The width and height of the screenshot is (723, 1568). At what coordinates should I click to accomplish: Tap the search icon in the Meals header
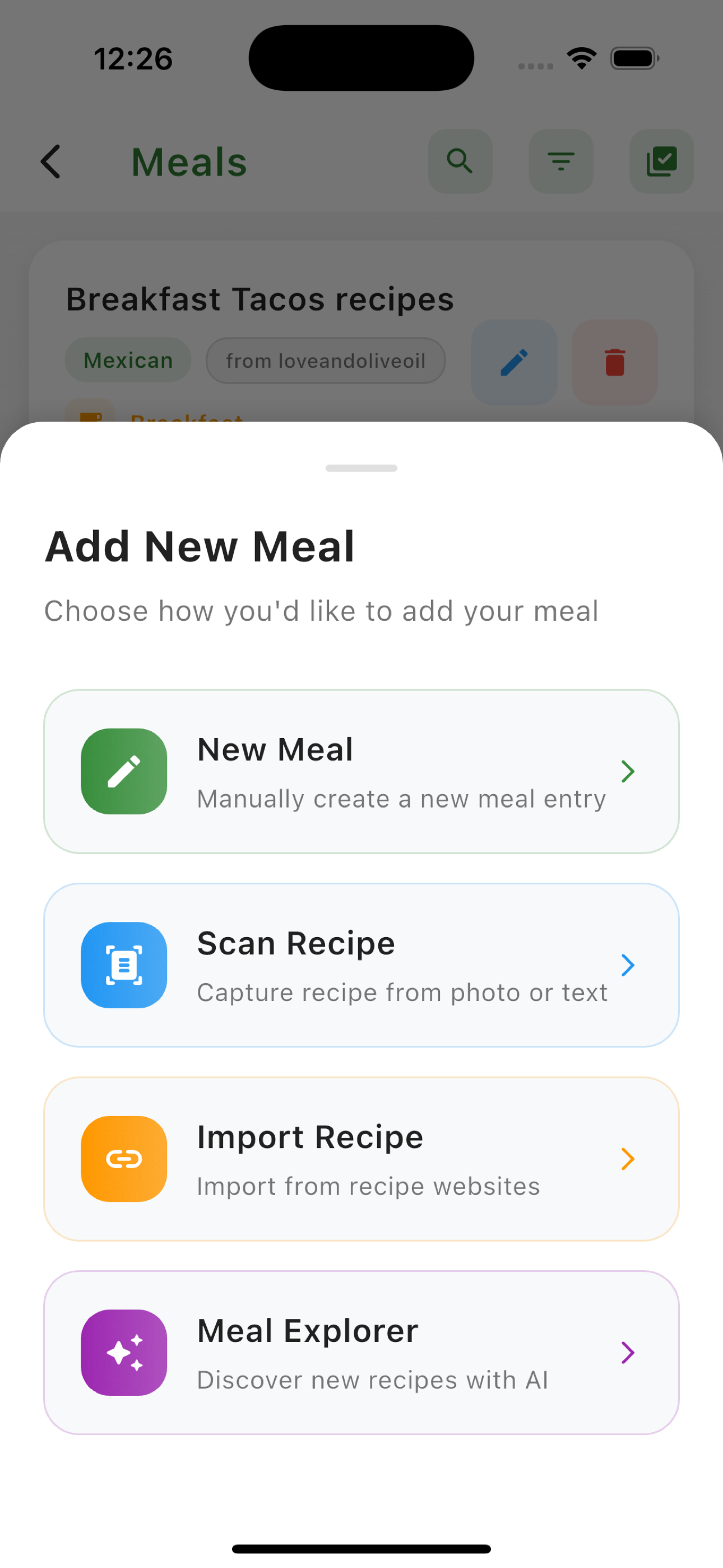coord(460,162)
